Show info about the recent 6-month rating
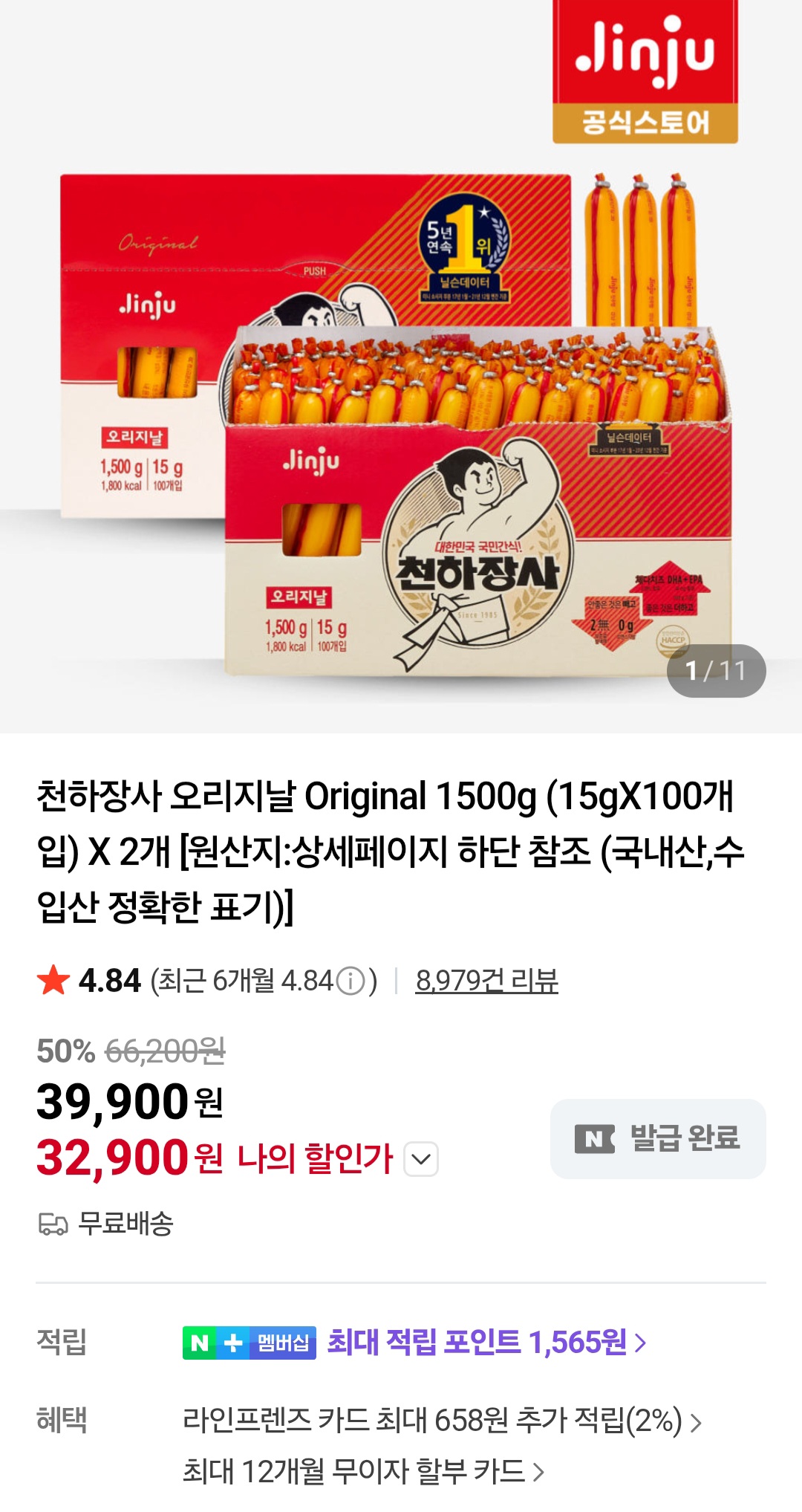The height and width of the screenshot is (1512, 802). click(351, 981)
